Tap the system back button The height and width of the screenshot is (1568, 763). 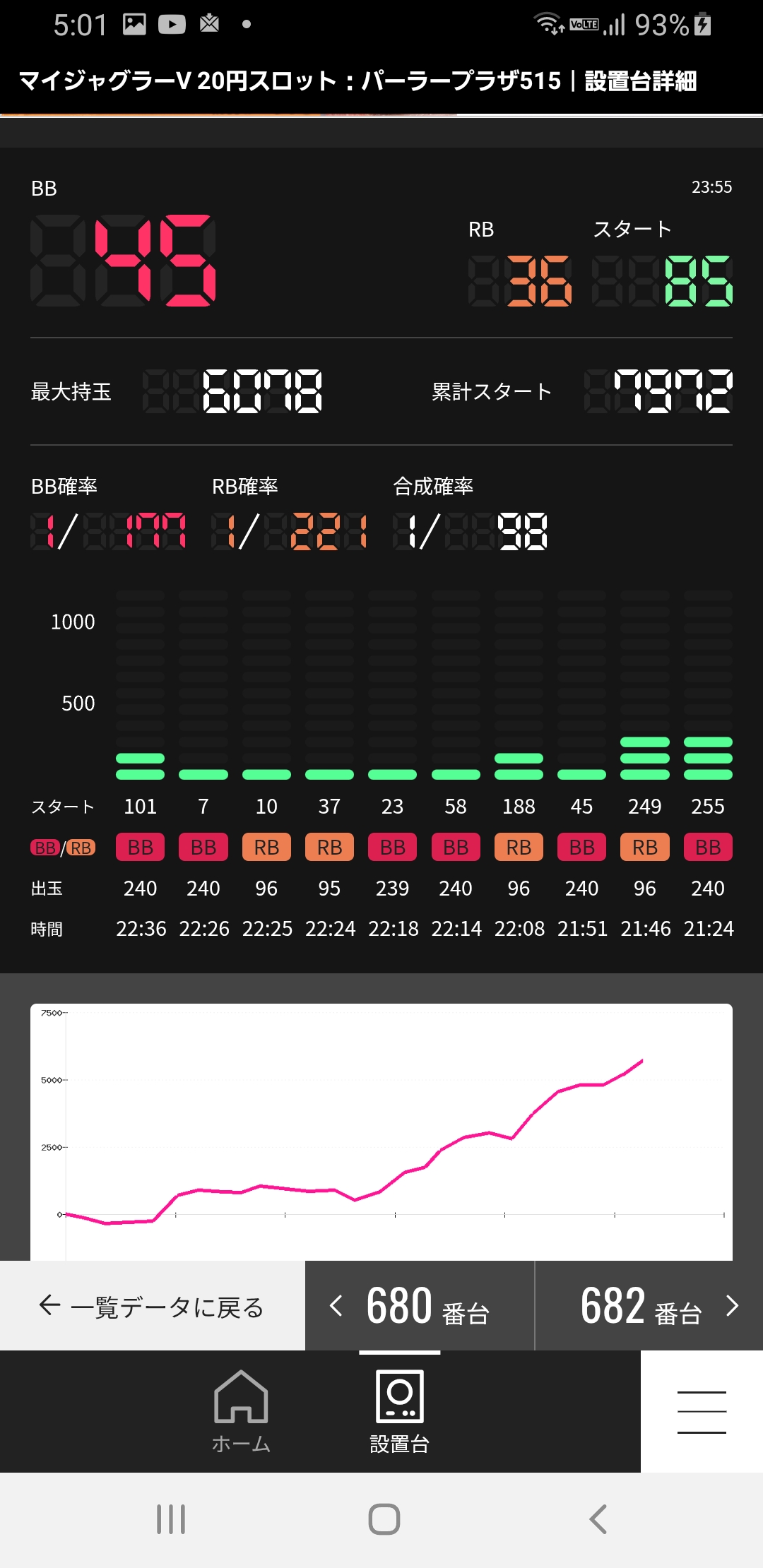pos(598,1519)
